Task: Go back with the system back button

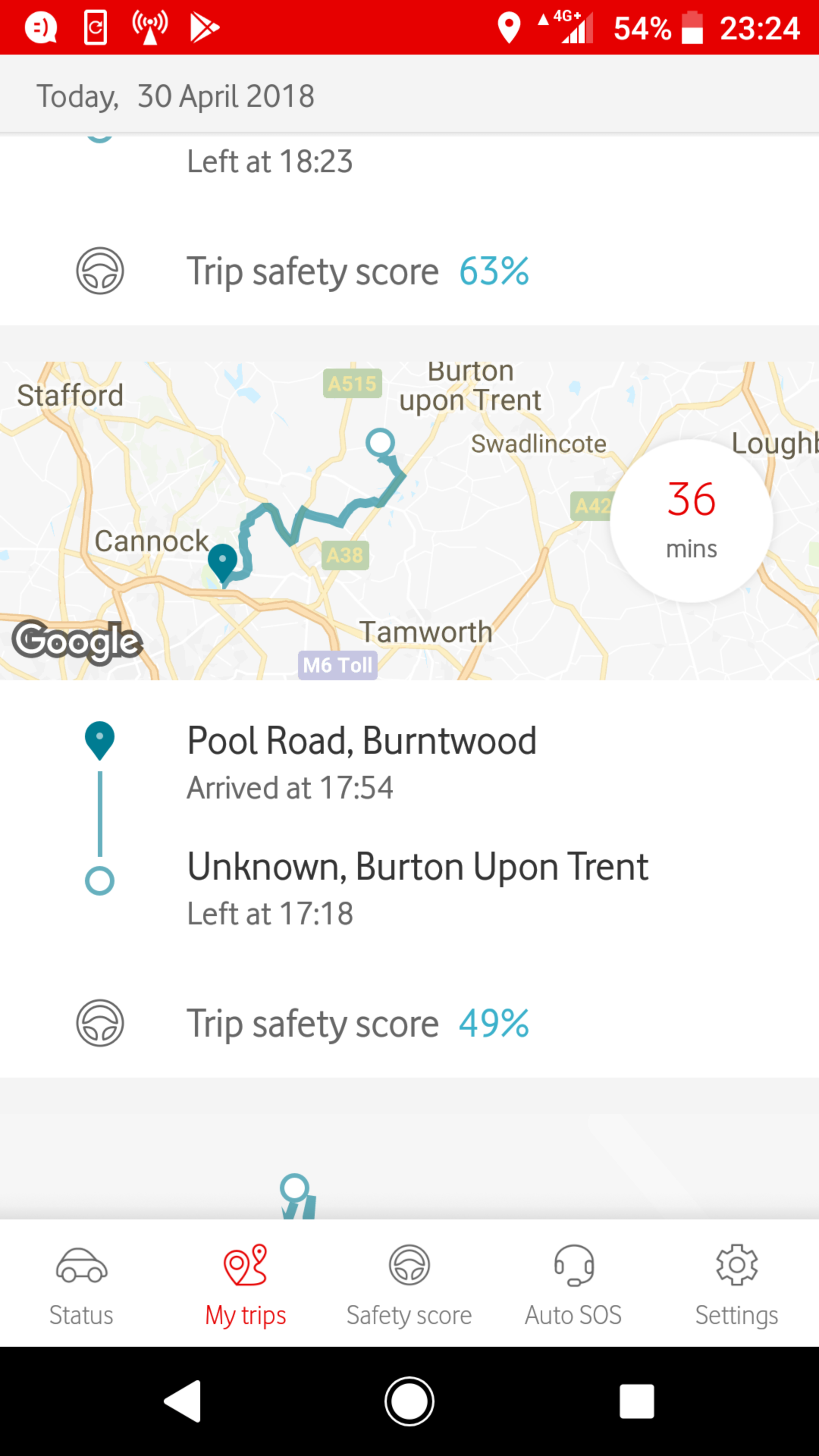Action: (x=182, y=1401)
